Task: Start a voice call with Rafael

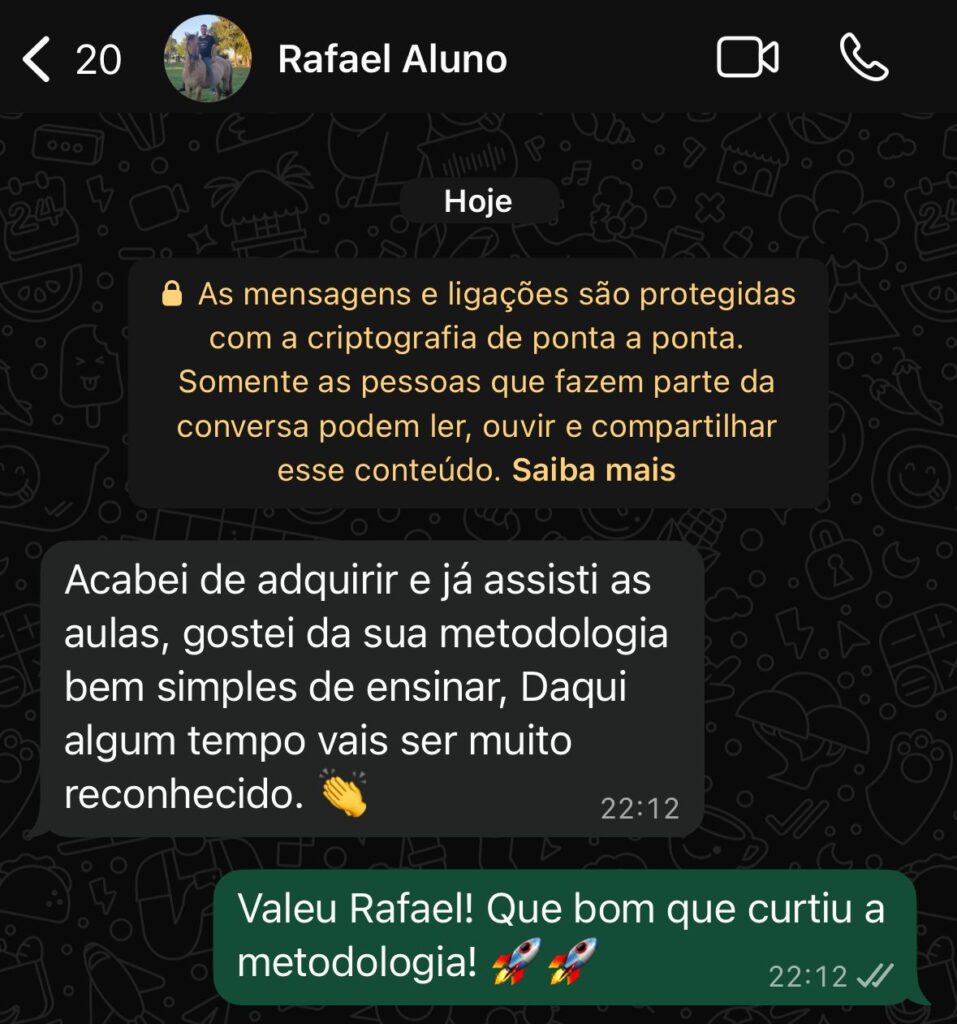Action: click(x=863, y=59)
